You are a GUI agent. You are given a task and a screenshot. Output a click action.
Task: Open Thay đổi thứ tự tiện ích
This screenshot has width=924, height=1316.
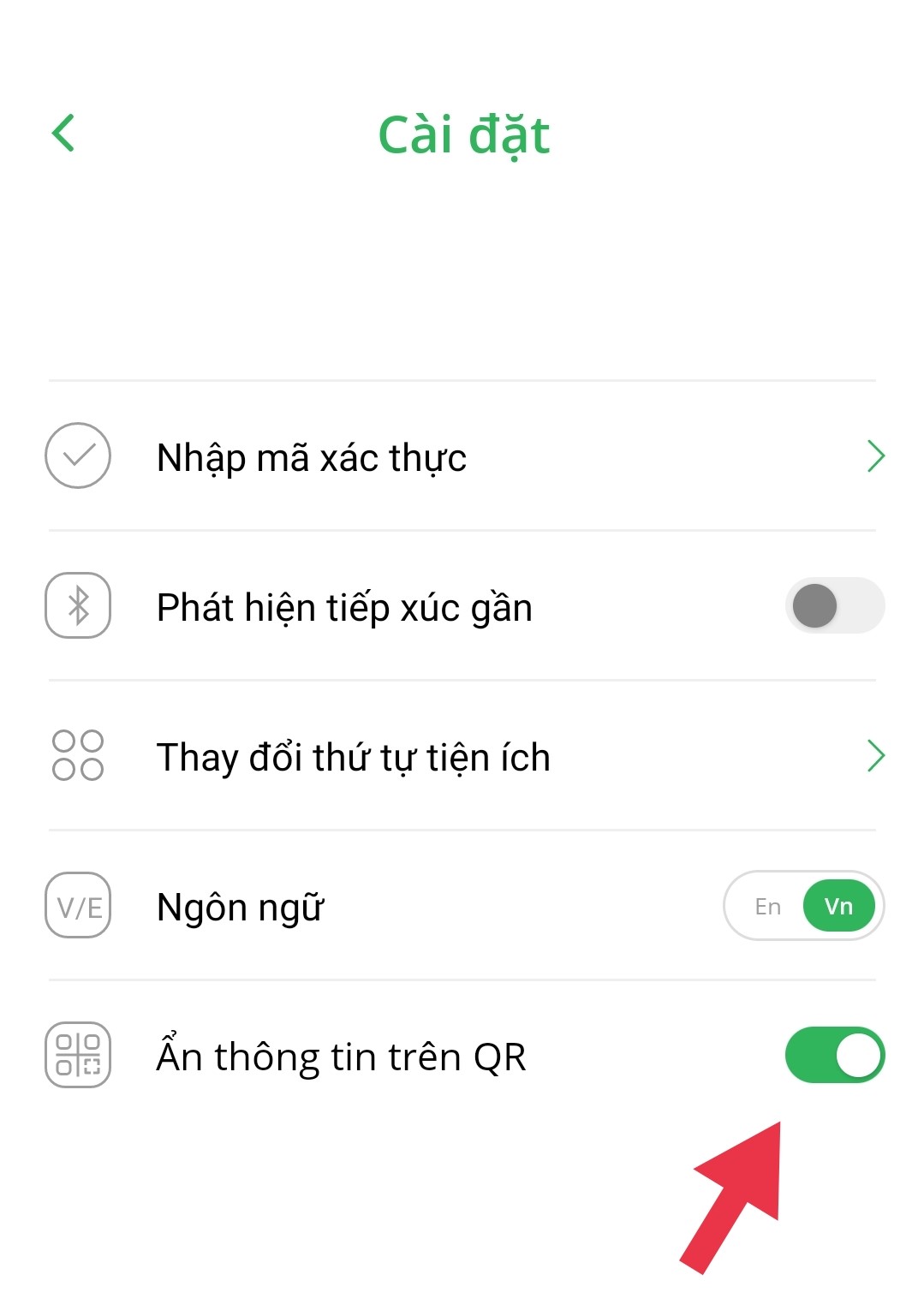tap(462, 757)
